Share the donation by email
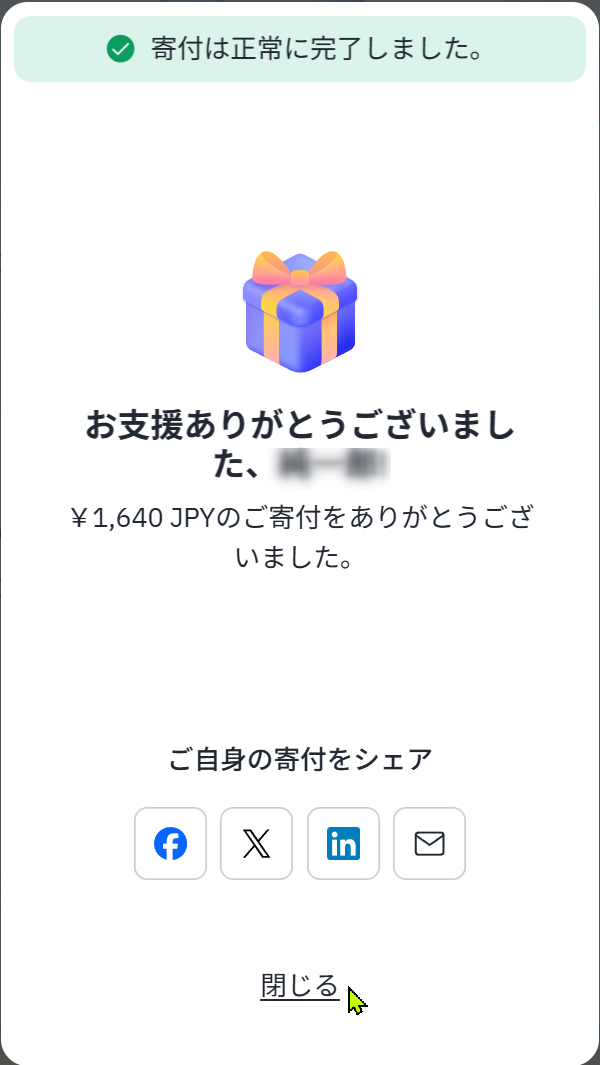The image size is (600, 1065). tap(429, 844)
